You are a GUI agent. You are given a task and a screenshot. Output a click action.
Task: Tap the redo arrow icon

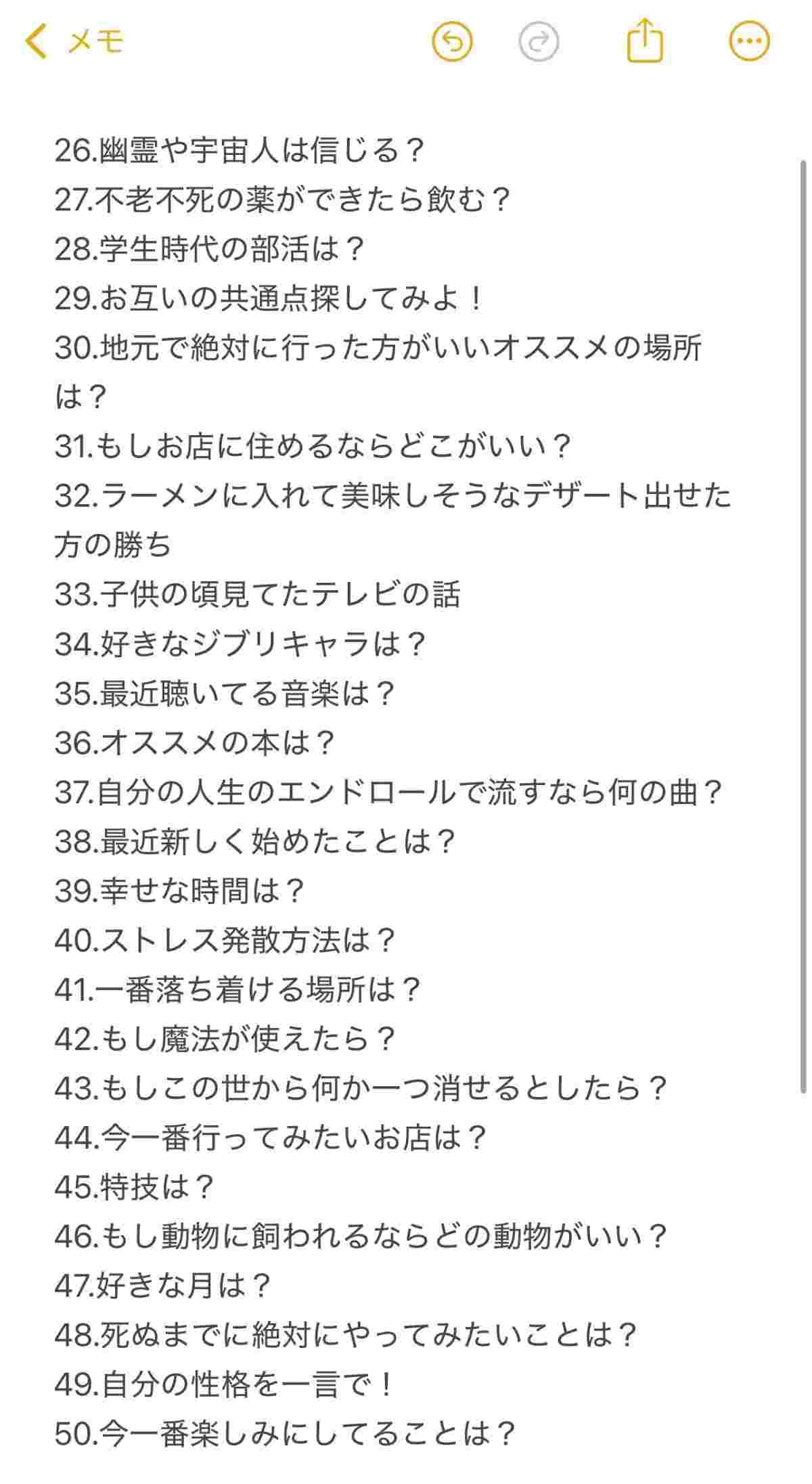point(539,42)
